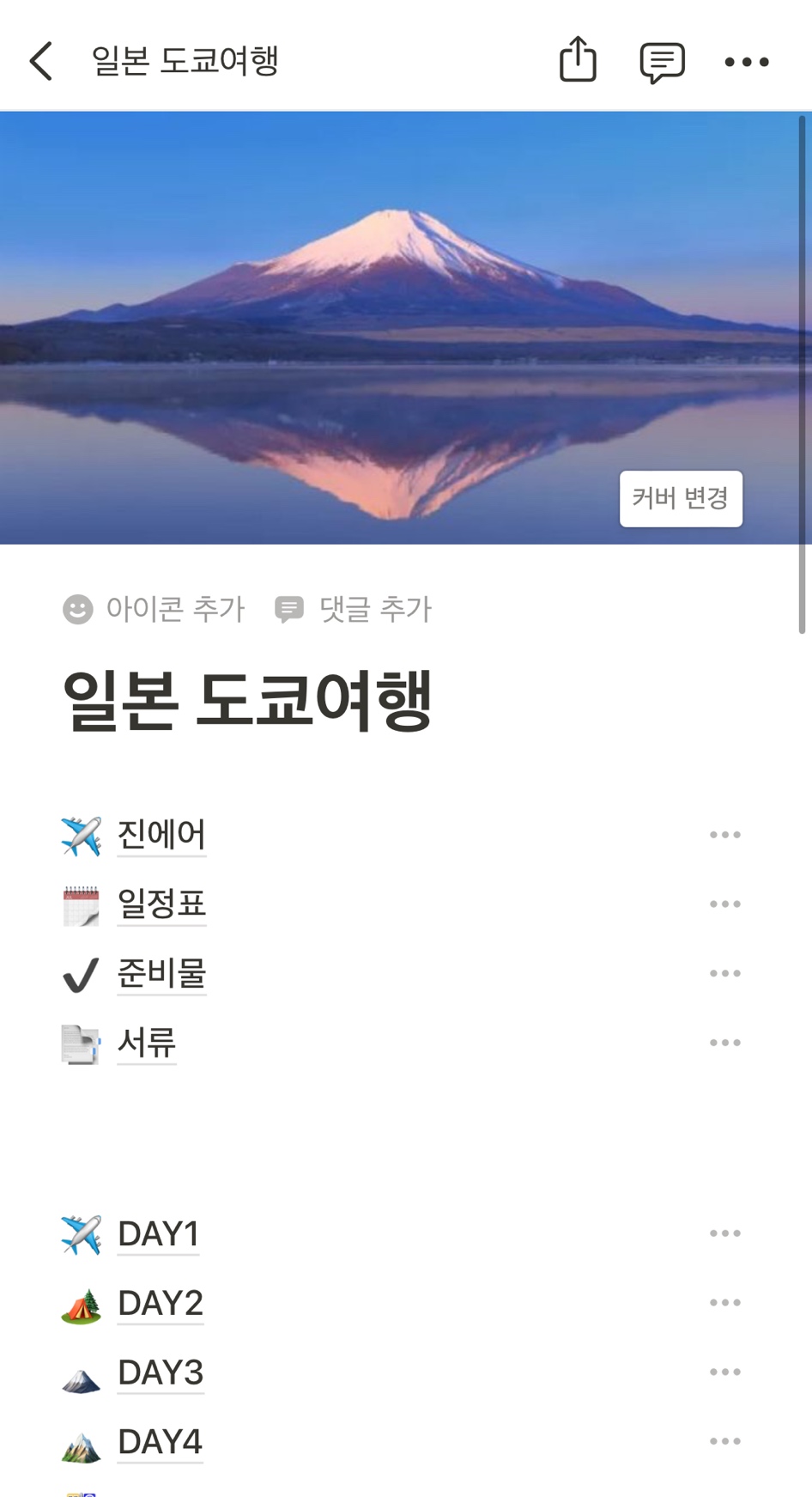Open the top overflow menu
Image resolution: width=812 pixels, height=1497 pixels.
[x=746, y=62]
